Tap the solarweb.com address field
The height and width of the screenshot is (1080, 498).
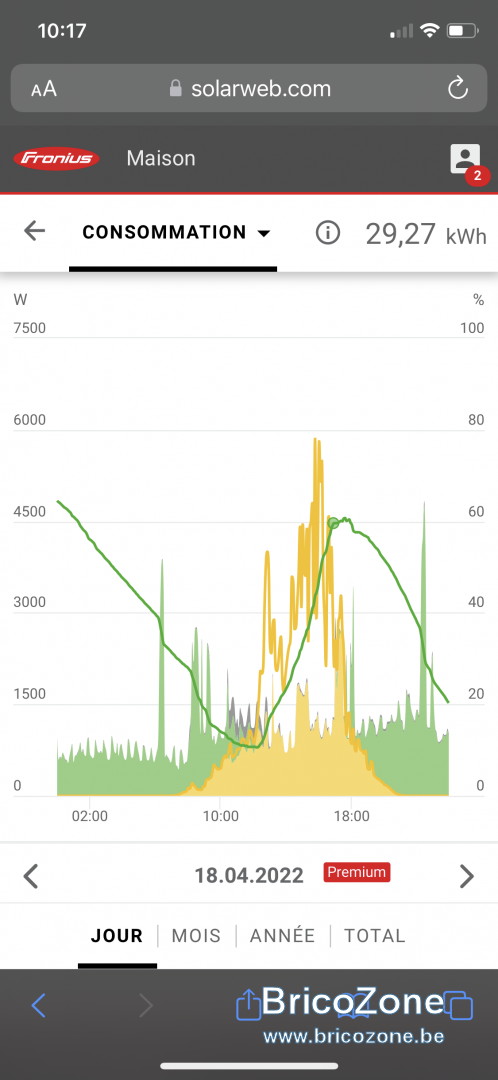(249, 88)
